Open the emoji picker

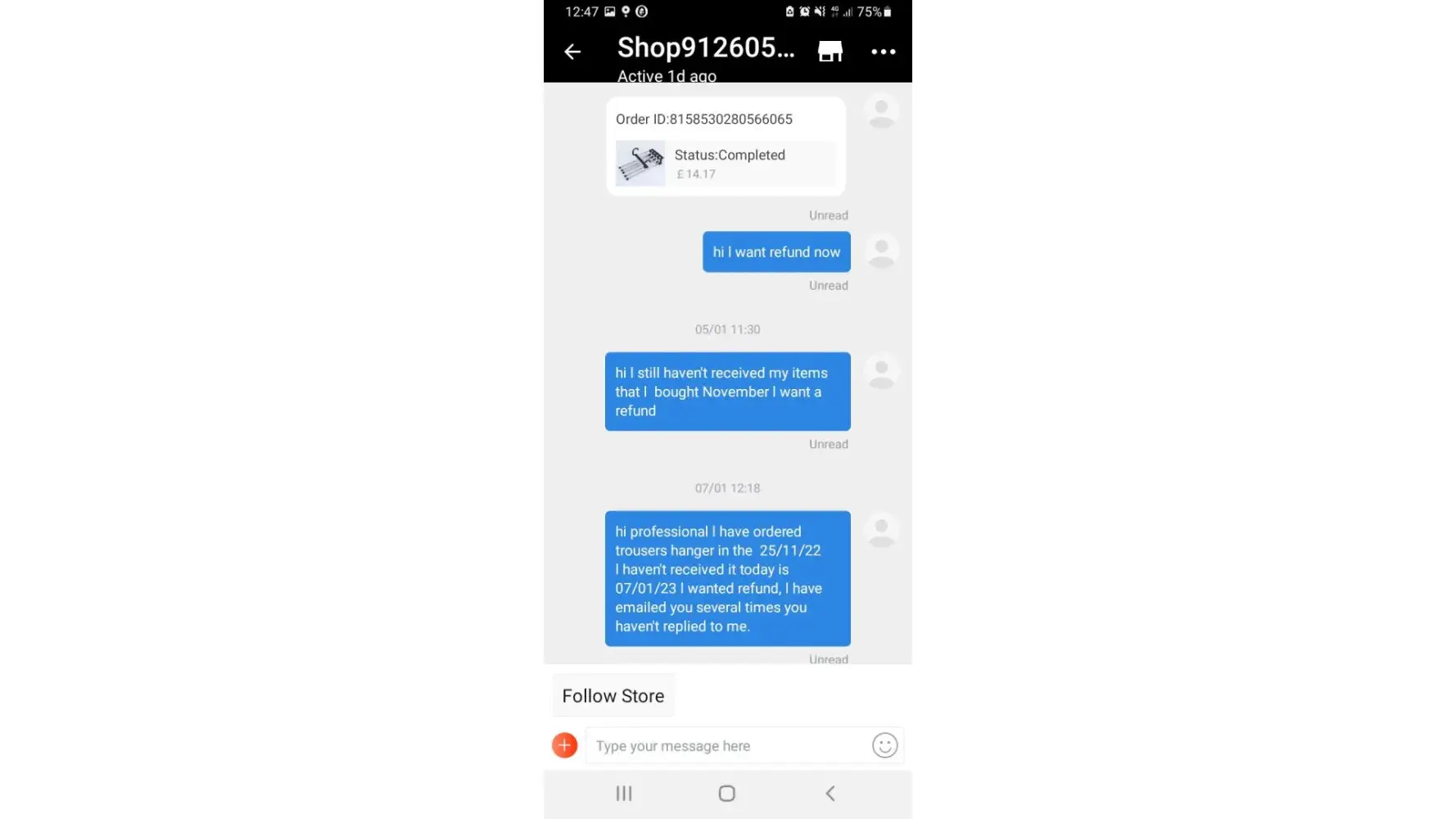[x=884, y=745]
